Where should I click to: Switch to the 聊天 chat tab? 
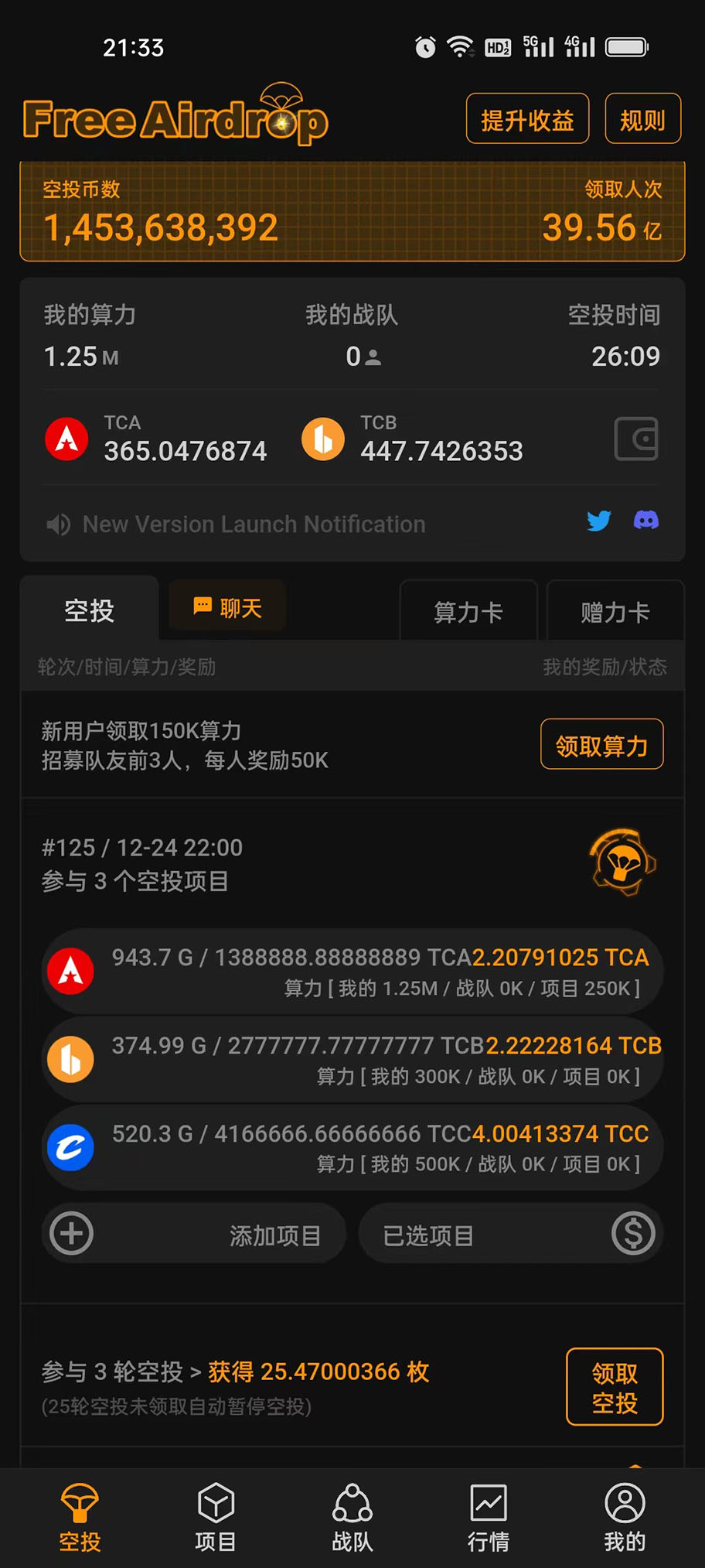point(228,608)
